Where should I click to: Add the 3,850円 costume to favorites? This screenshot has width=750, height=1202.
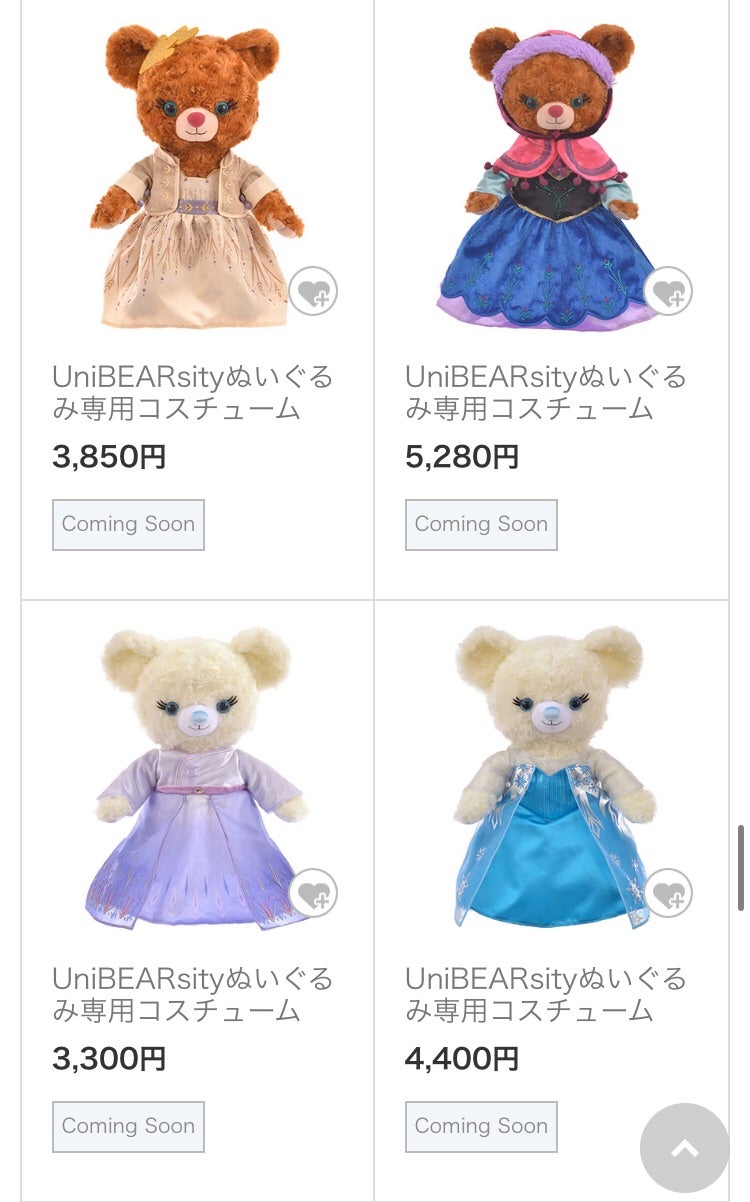tap(313, 292)
